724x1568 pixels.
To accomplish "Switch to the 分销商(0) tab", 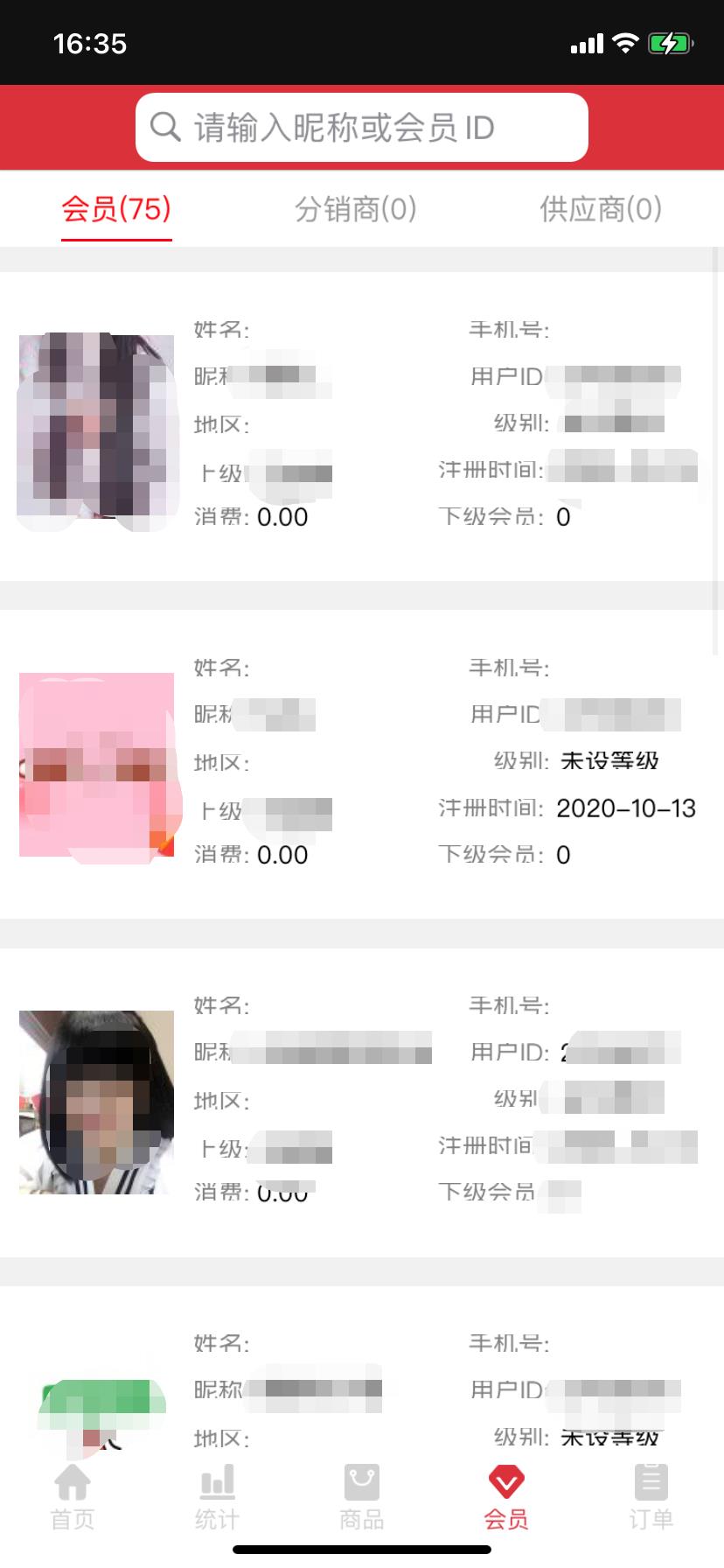I will tap(355, 209).
